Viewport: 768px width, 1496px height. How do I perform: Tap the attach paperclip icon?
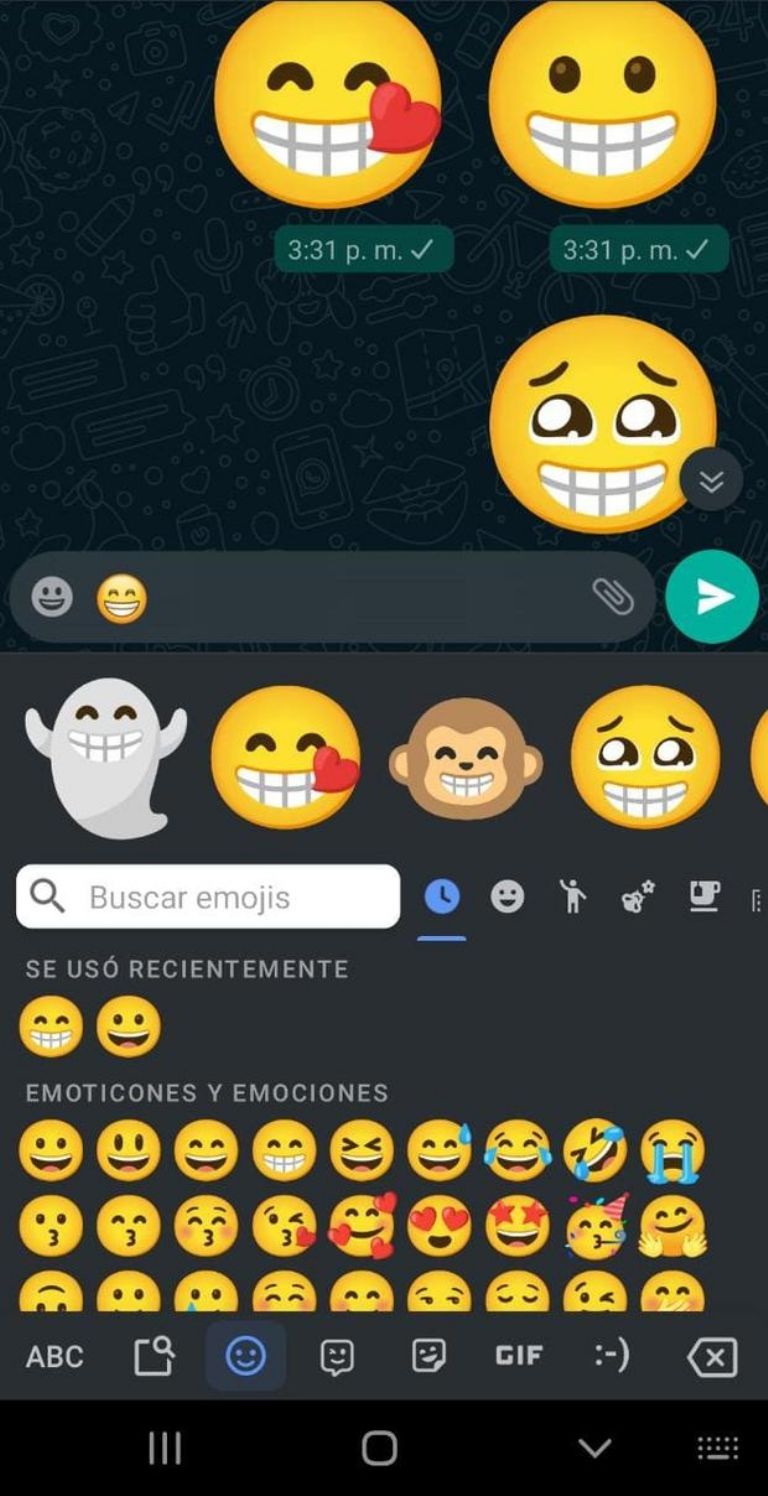click(613, 596)
